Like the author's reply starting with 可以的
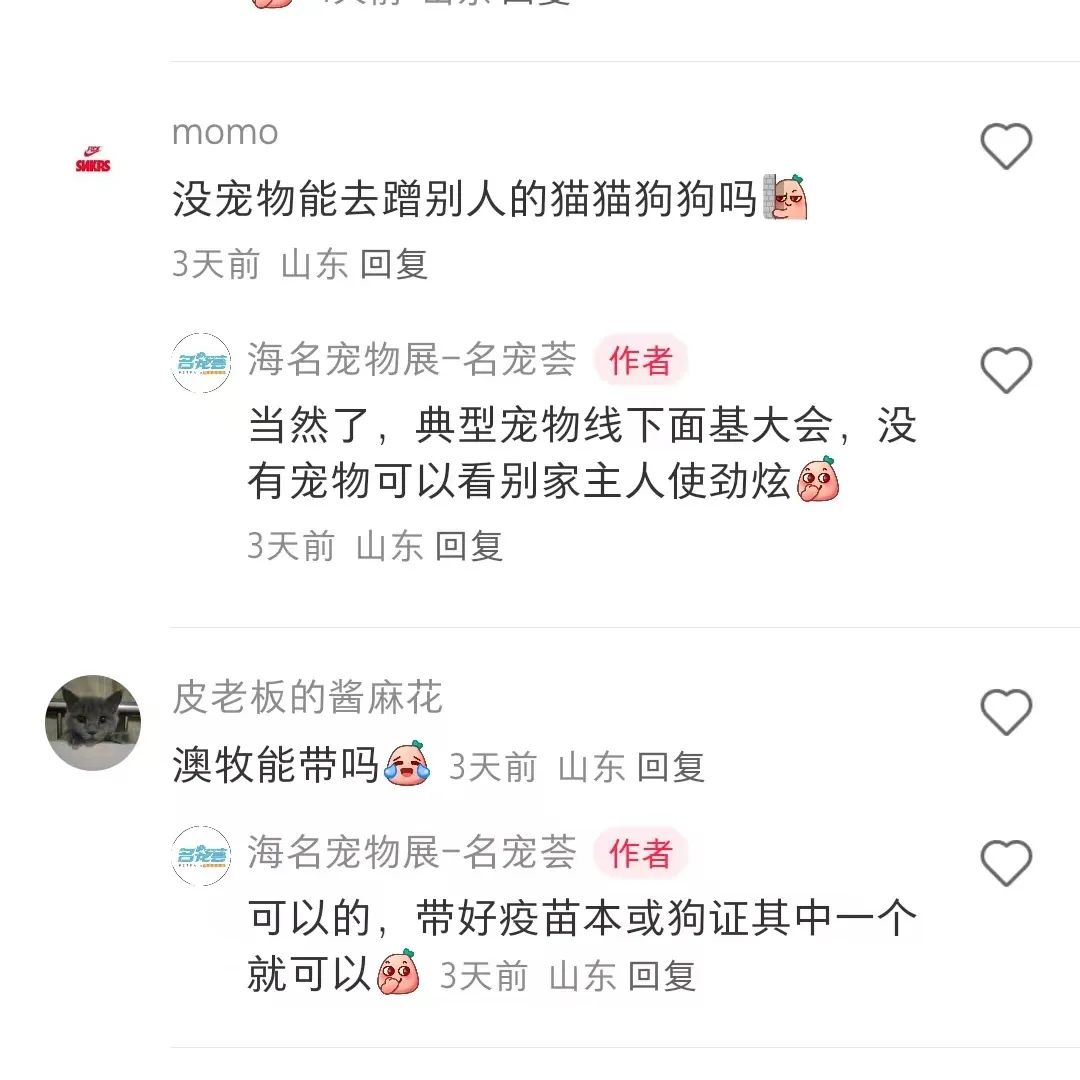Image resolution: width=1080 pixels, height=1080 pixels. click(x=1005, y=862)
